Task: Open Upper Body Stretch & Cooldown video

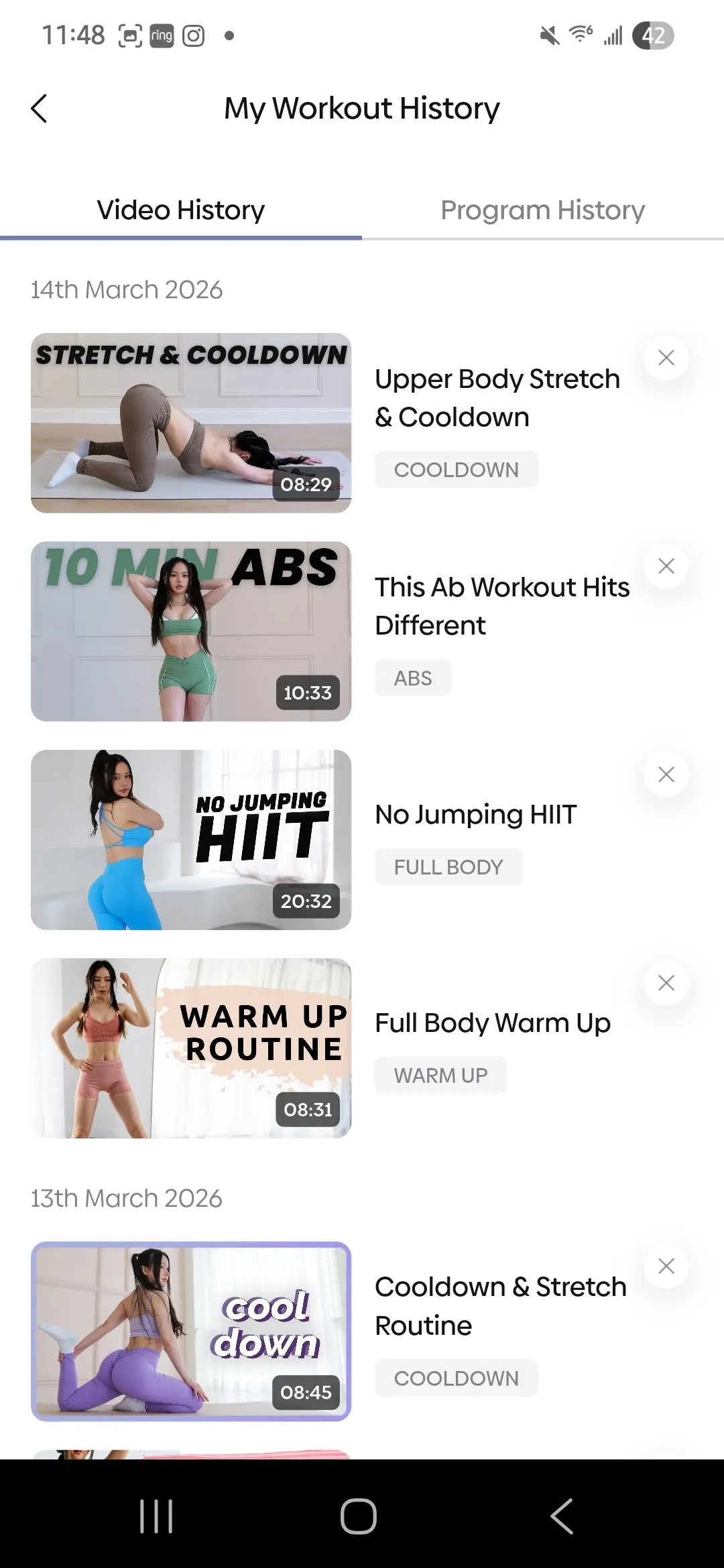Action: 191,423
